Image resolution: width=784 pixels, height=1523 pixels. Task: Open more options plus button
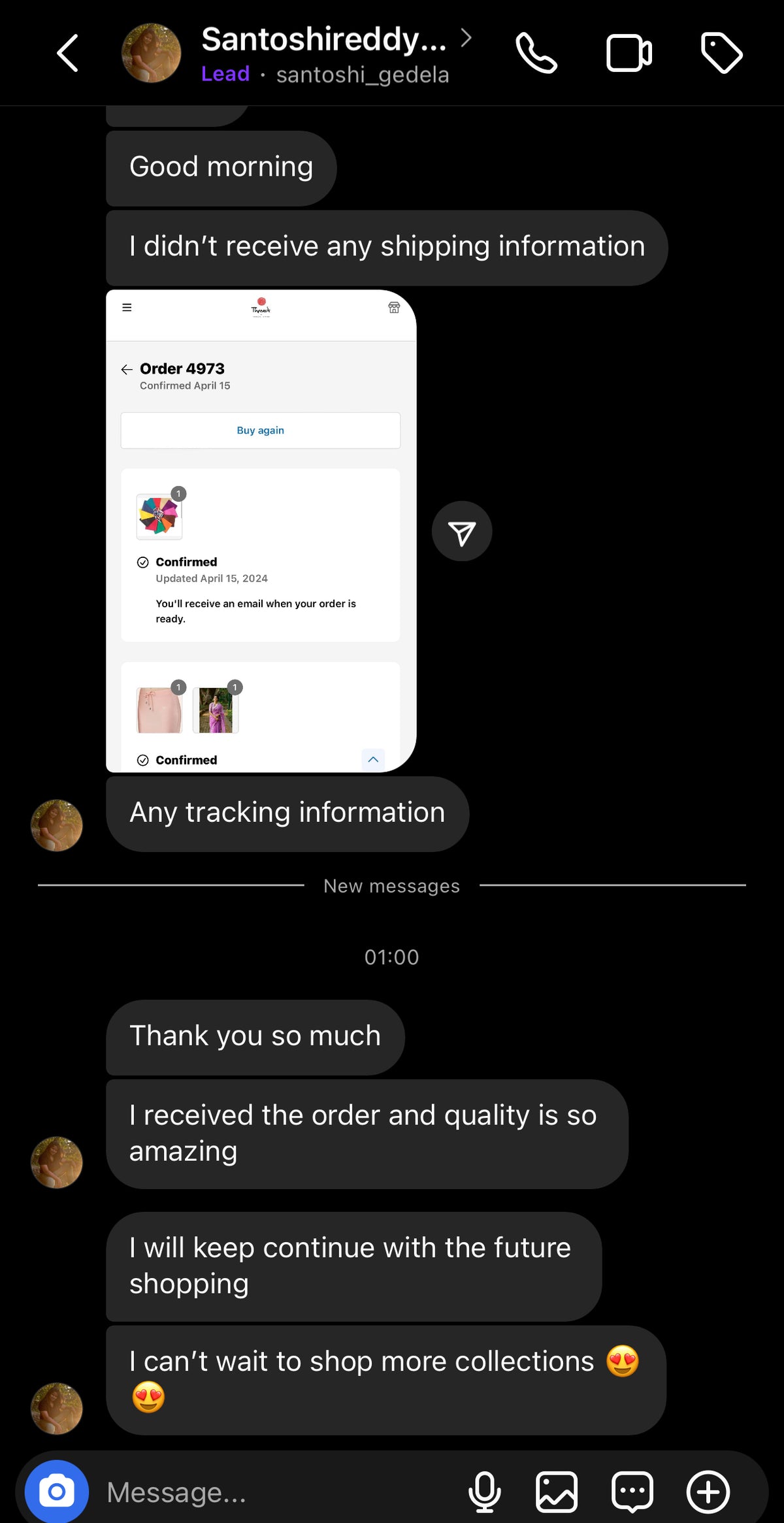pyautogui.click(x=708, y=1492)
